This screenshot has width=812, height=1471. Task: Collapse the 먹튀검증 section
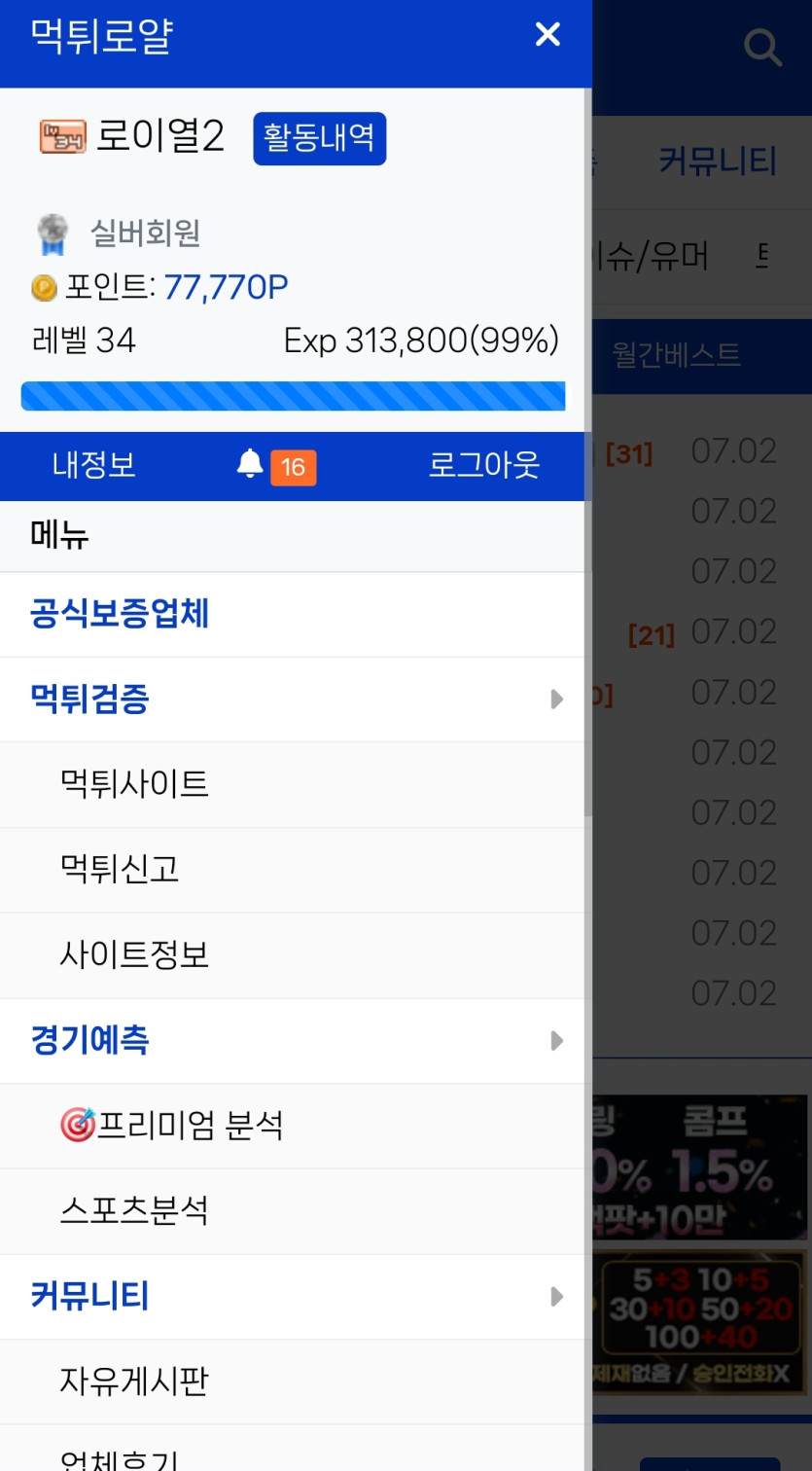pos(556,700)
